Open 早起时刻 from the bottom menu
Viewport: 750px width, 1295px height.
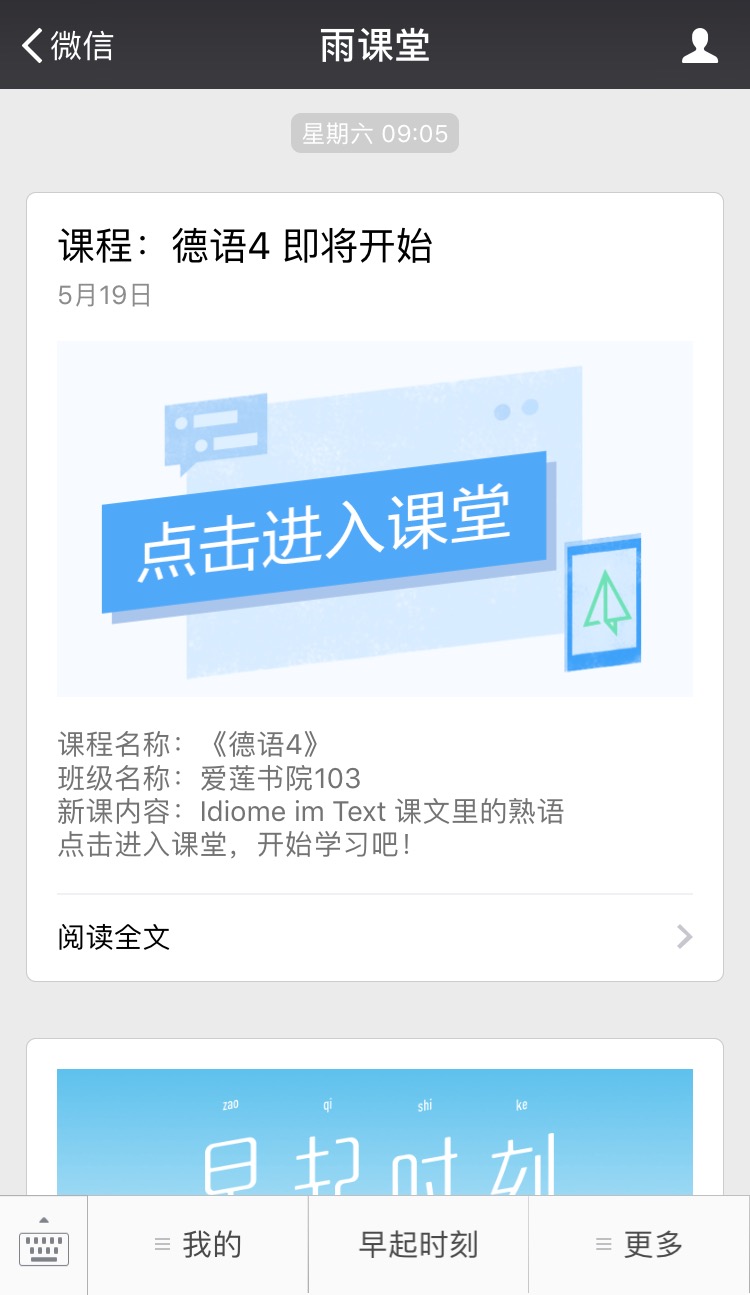[x=418, y=1245]
